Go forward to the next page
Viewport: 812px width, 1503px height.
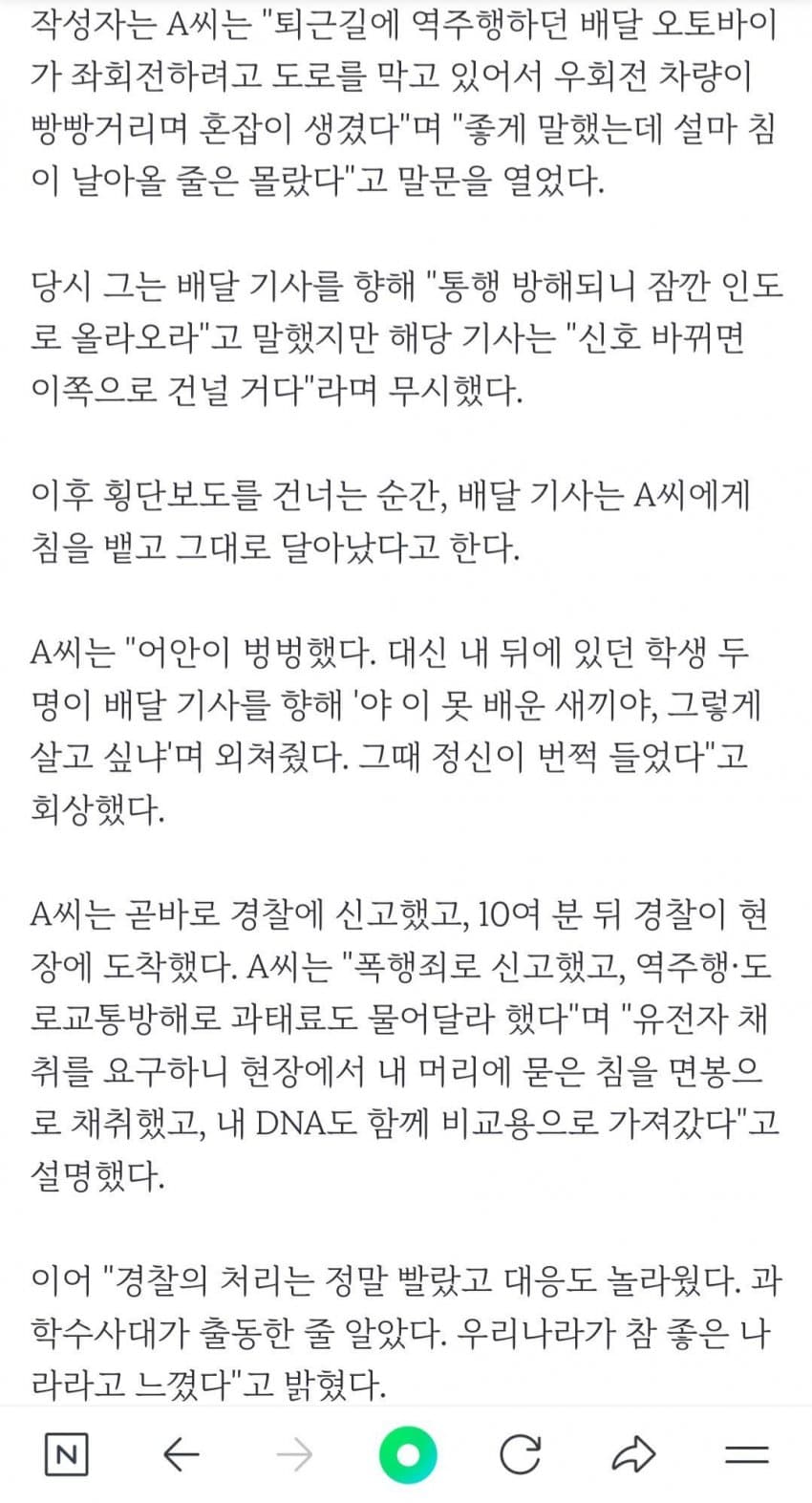pos(294,1455)
